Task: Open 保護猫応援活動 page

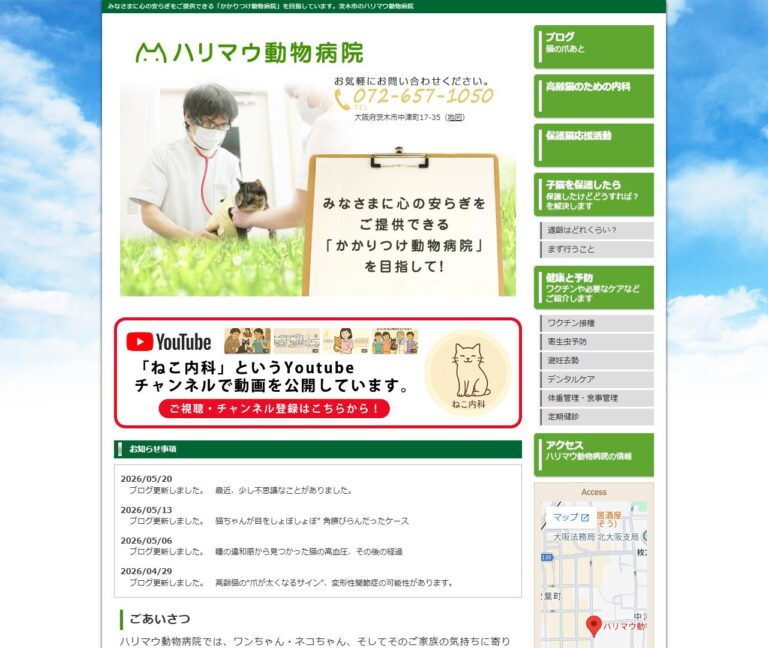Action: pos(594,145)
